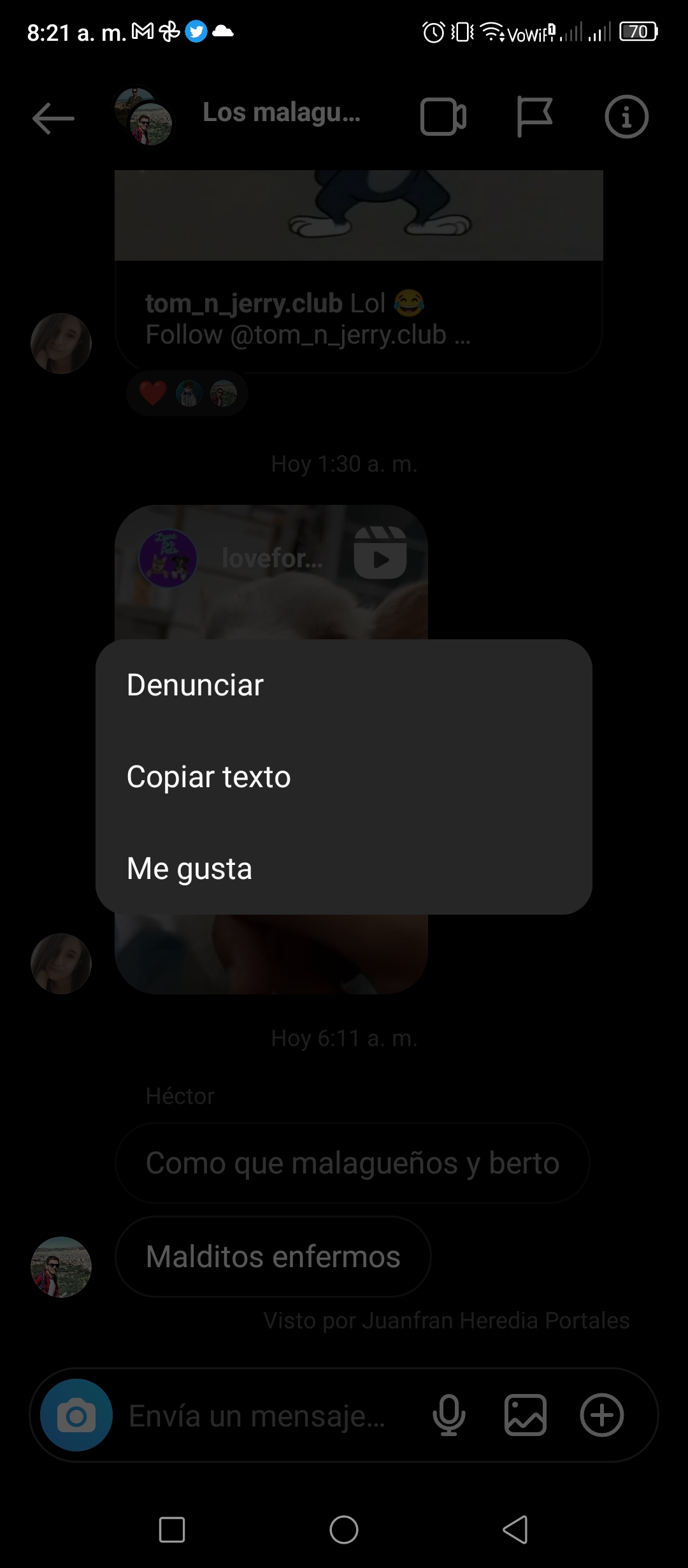Record a voice message with microphone
Screen dimensions: 688x1568
point(448,1415)
